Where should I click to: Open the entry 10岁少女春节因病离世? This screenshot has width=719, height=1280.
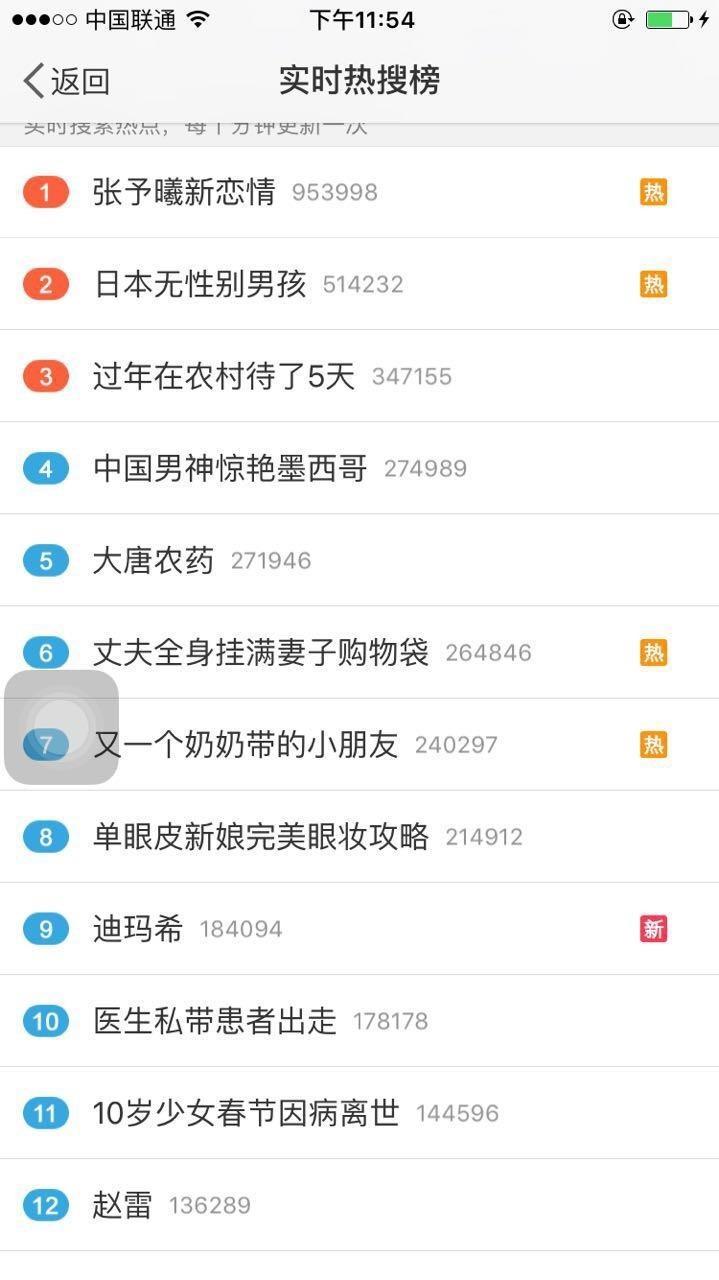246,1113
